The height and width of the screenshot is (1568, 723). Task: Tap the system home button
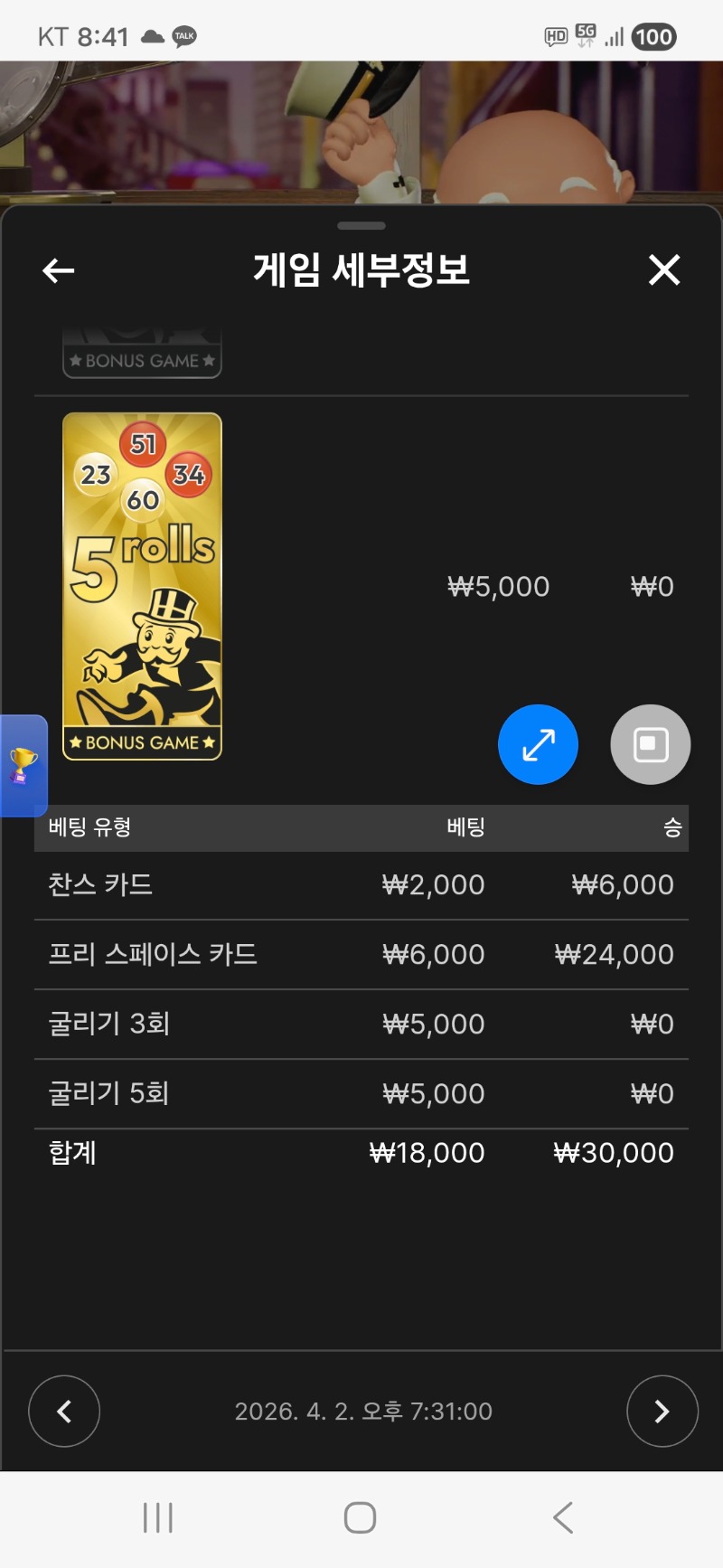point(360,1517)
